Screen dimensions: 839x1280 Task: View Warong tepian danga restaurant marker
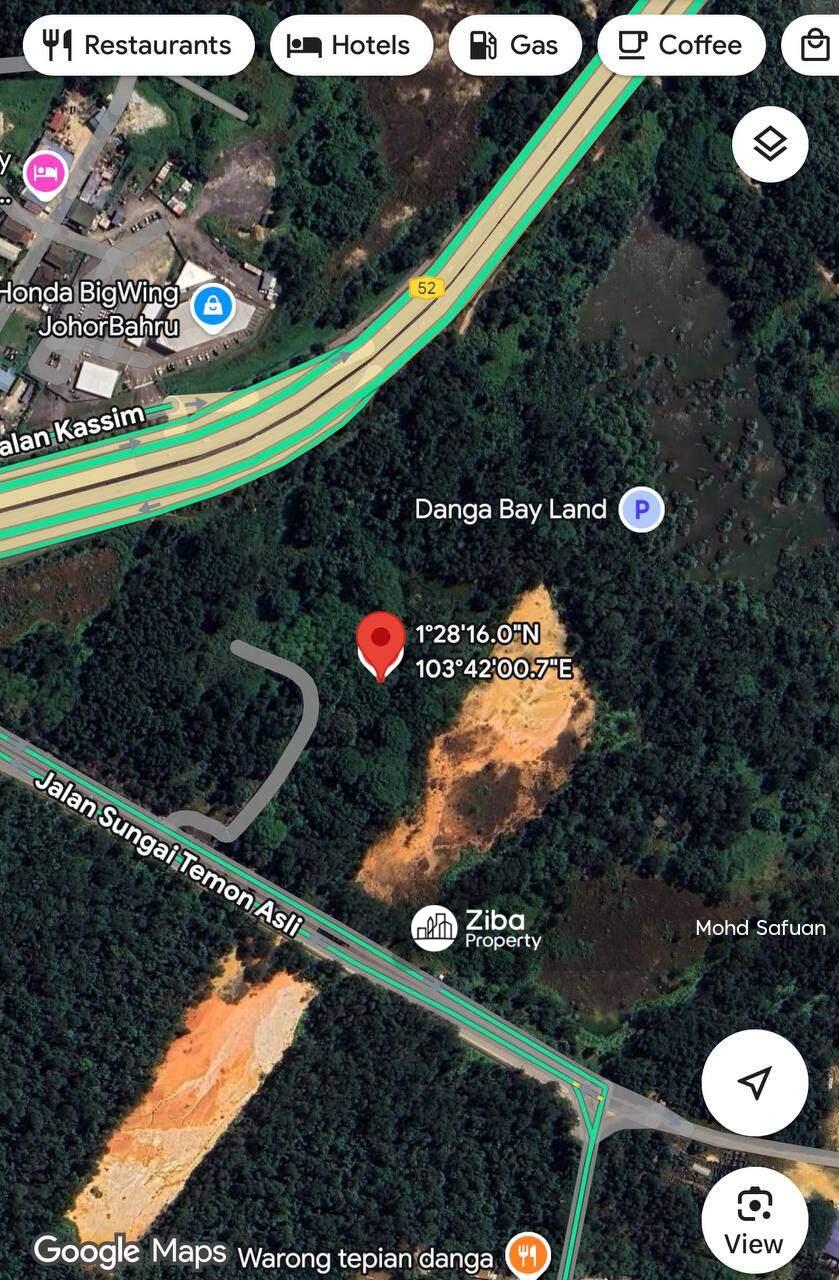click(528, 1255)
